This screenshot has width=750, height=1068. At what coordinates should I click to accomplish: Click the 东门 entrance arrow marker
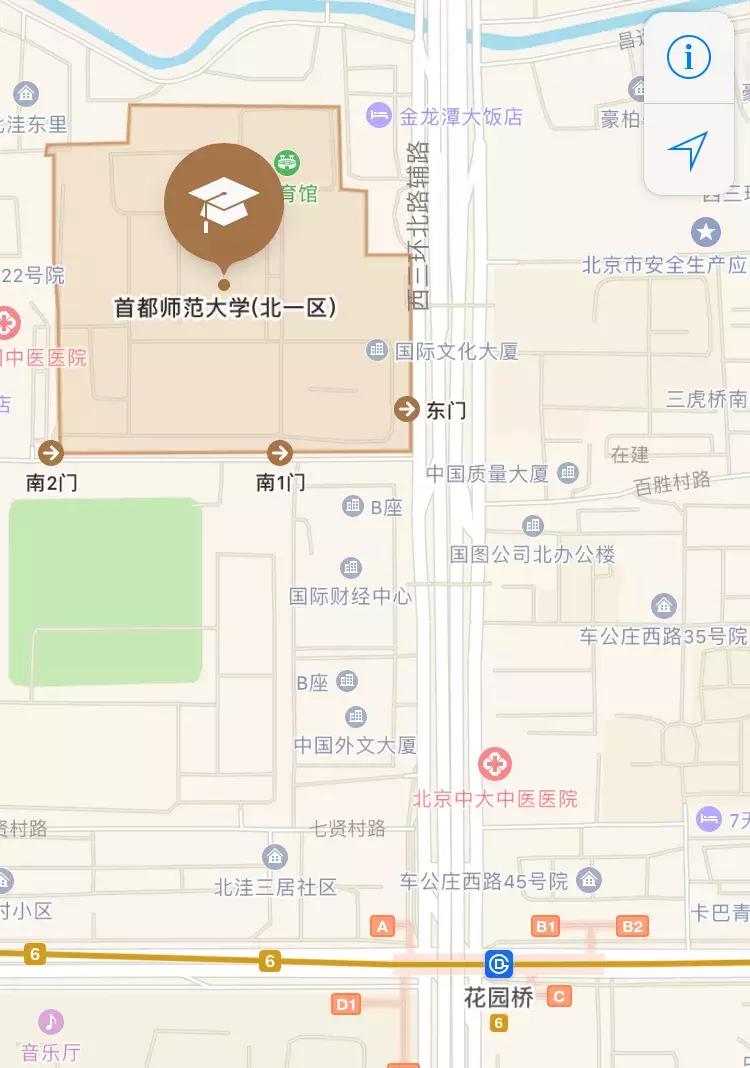(x=408, y=408)
